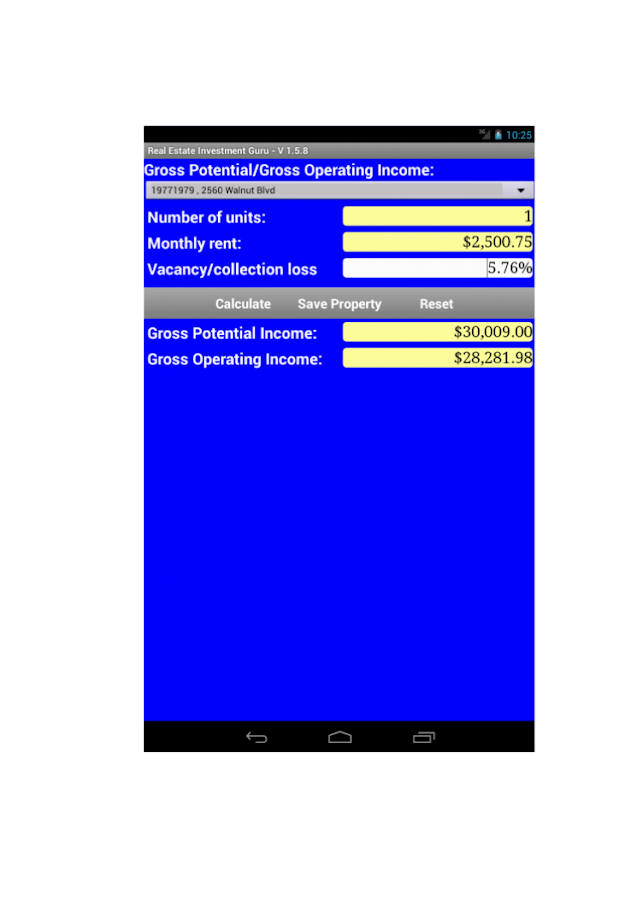Tap the Calculate button

[x=243, y=304]
